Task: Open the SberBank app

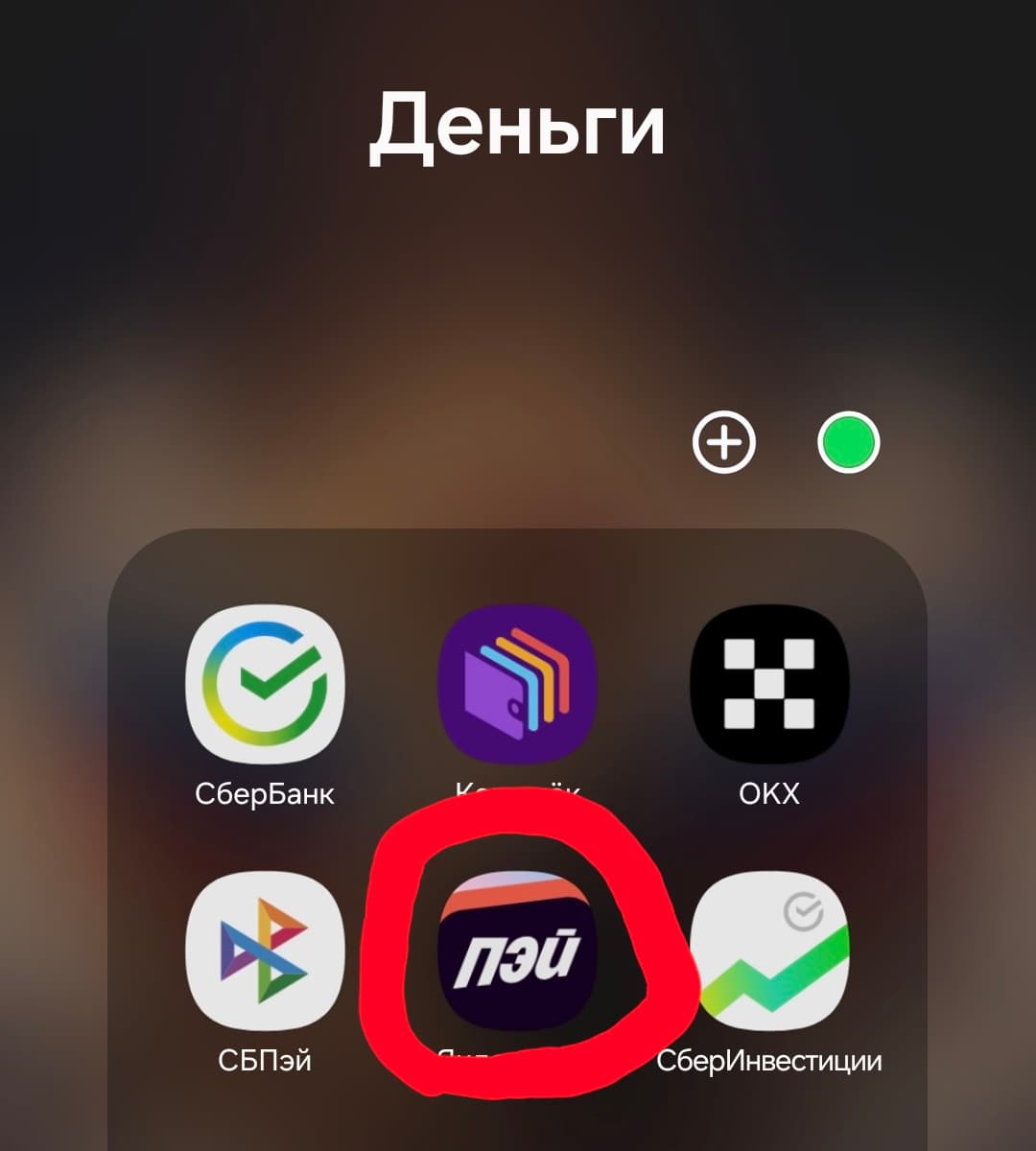Action: coord(265,682)
